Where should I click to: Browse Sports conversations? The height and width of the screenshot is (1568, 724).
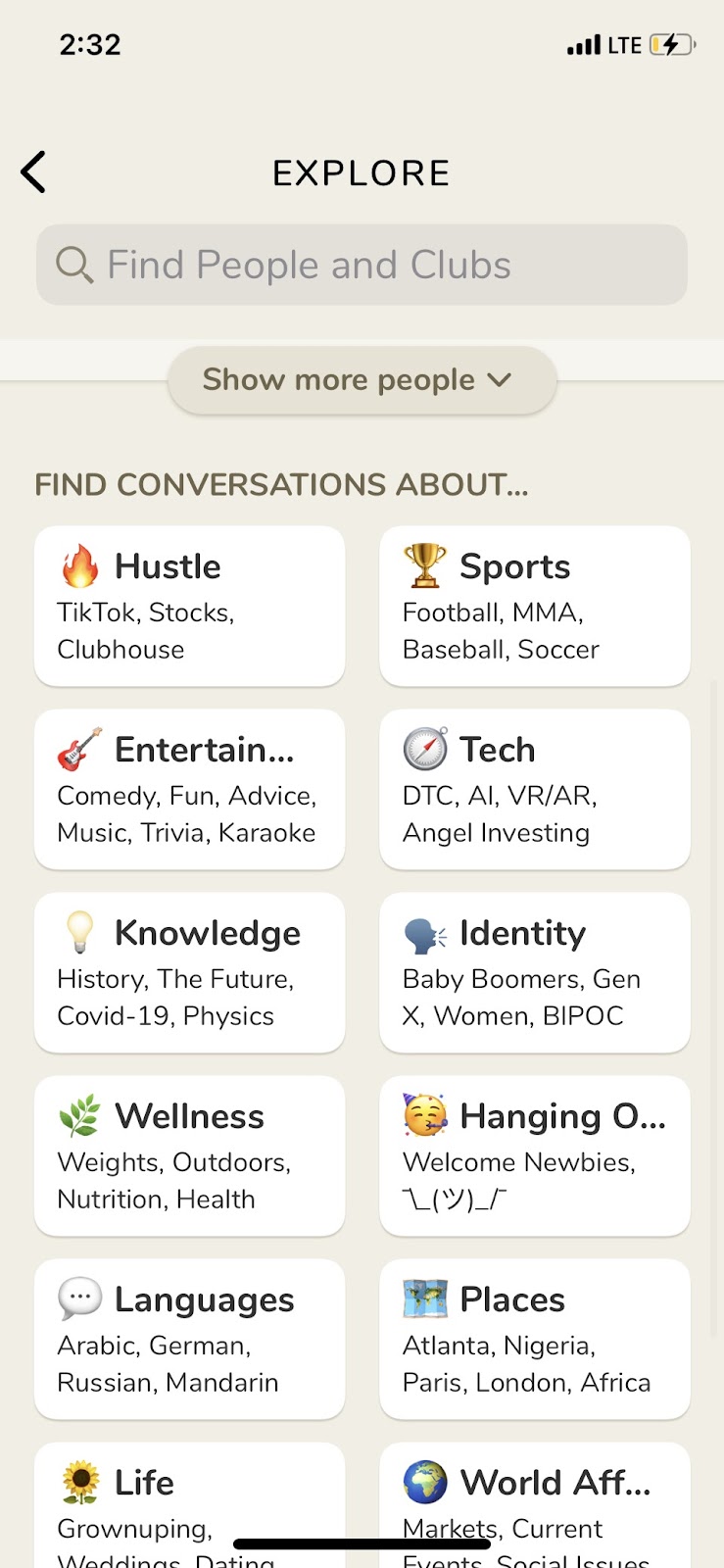534,606
